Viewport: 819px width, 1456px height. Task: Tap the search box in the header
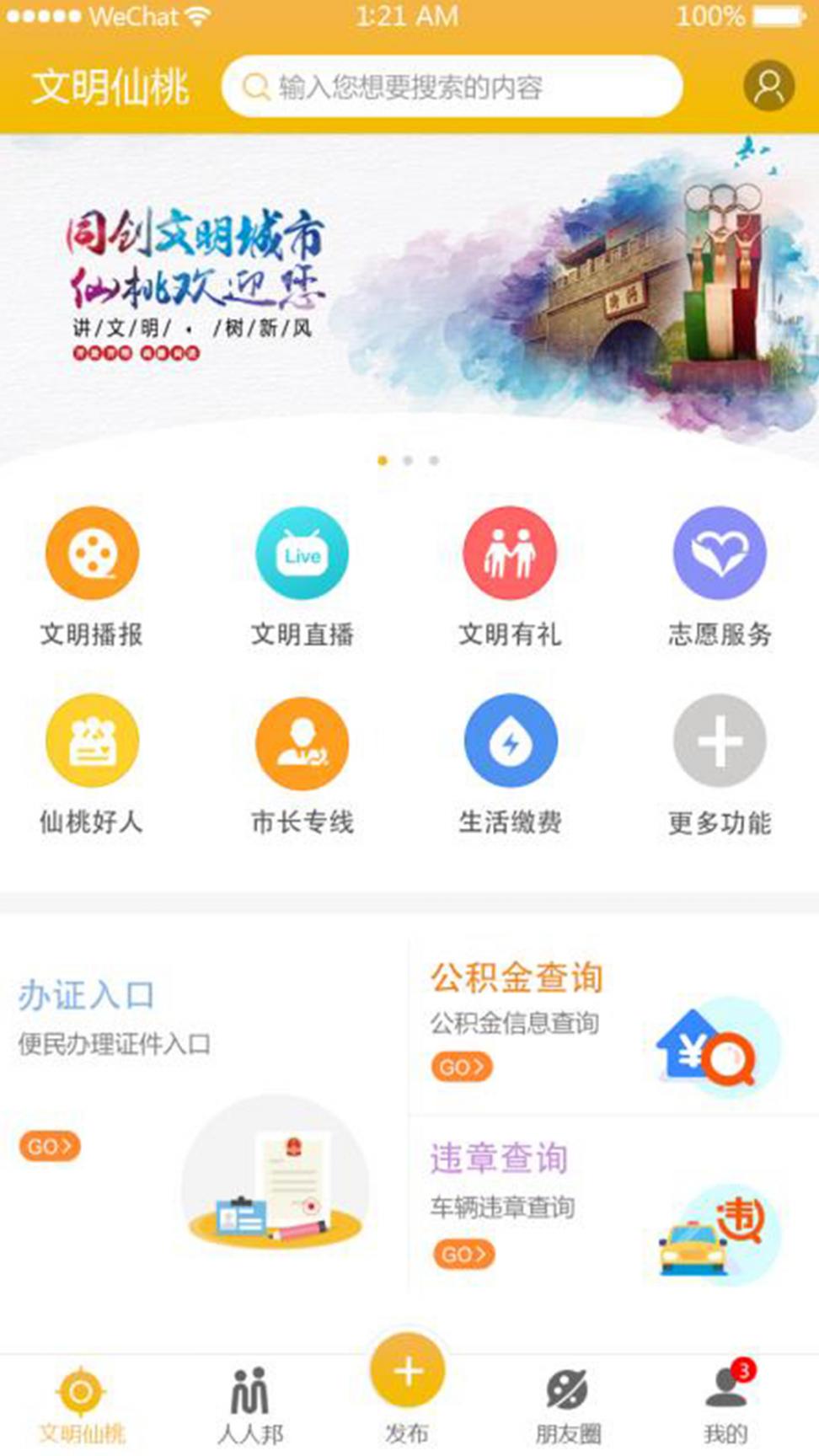452,87
